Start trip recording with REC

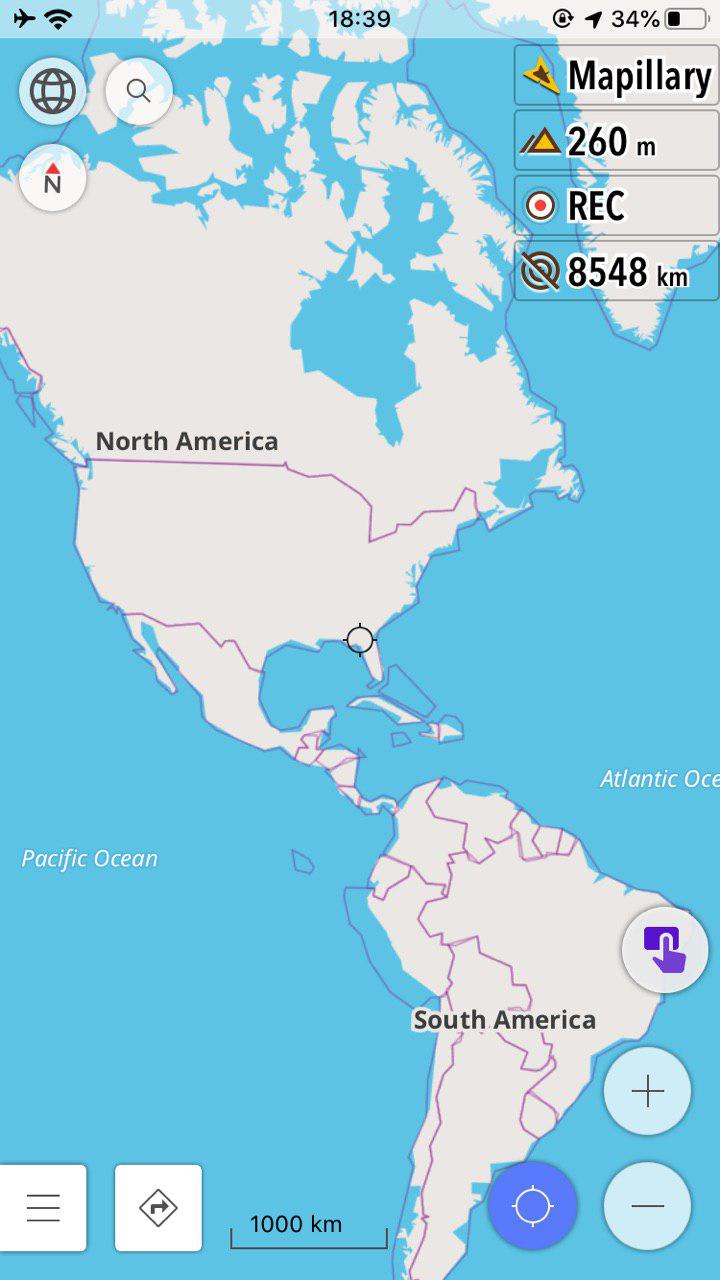click(616, 206)
